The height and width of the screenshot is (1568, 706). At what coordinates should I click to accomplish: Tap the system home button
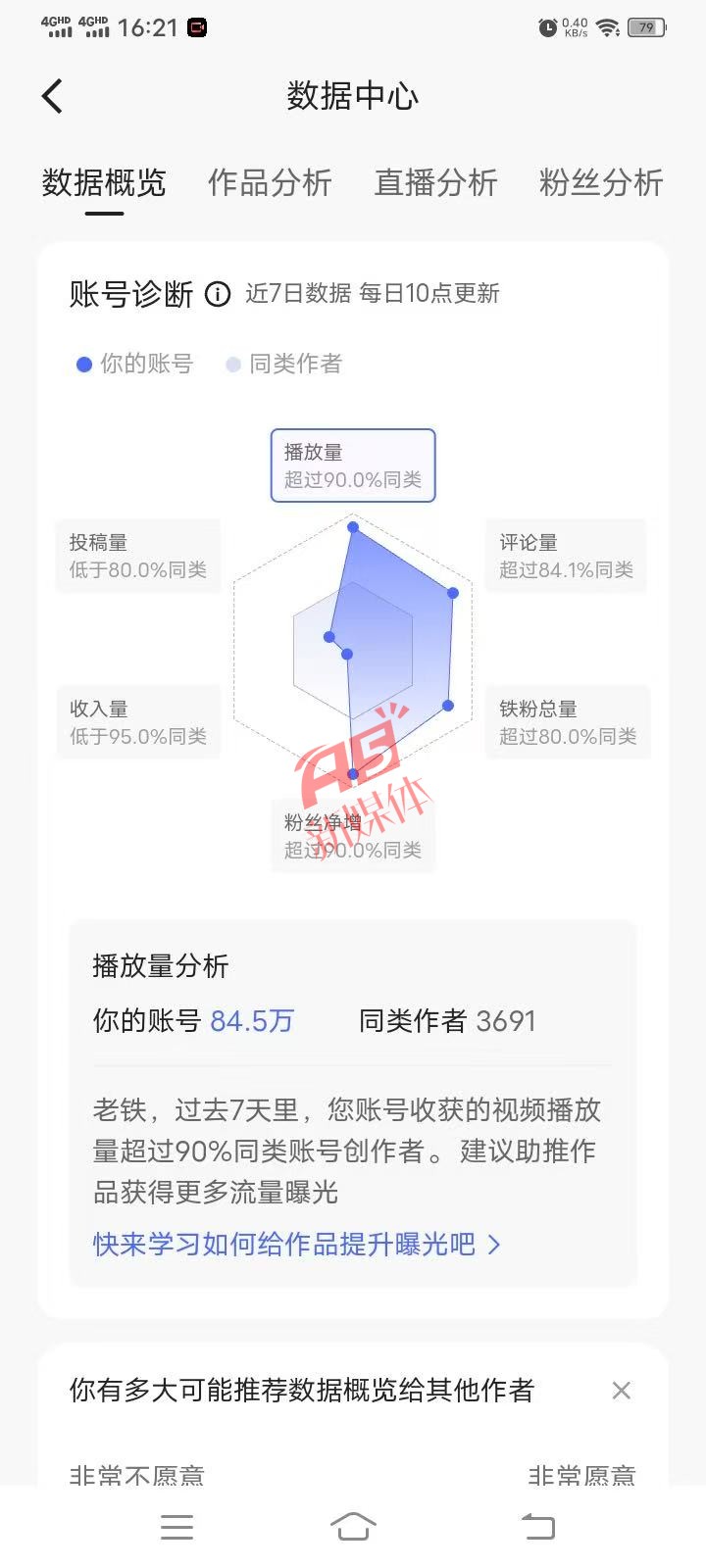(353, 1526)
